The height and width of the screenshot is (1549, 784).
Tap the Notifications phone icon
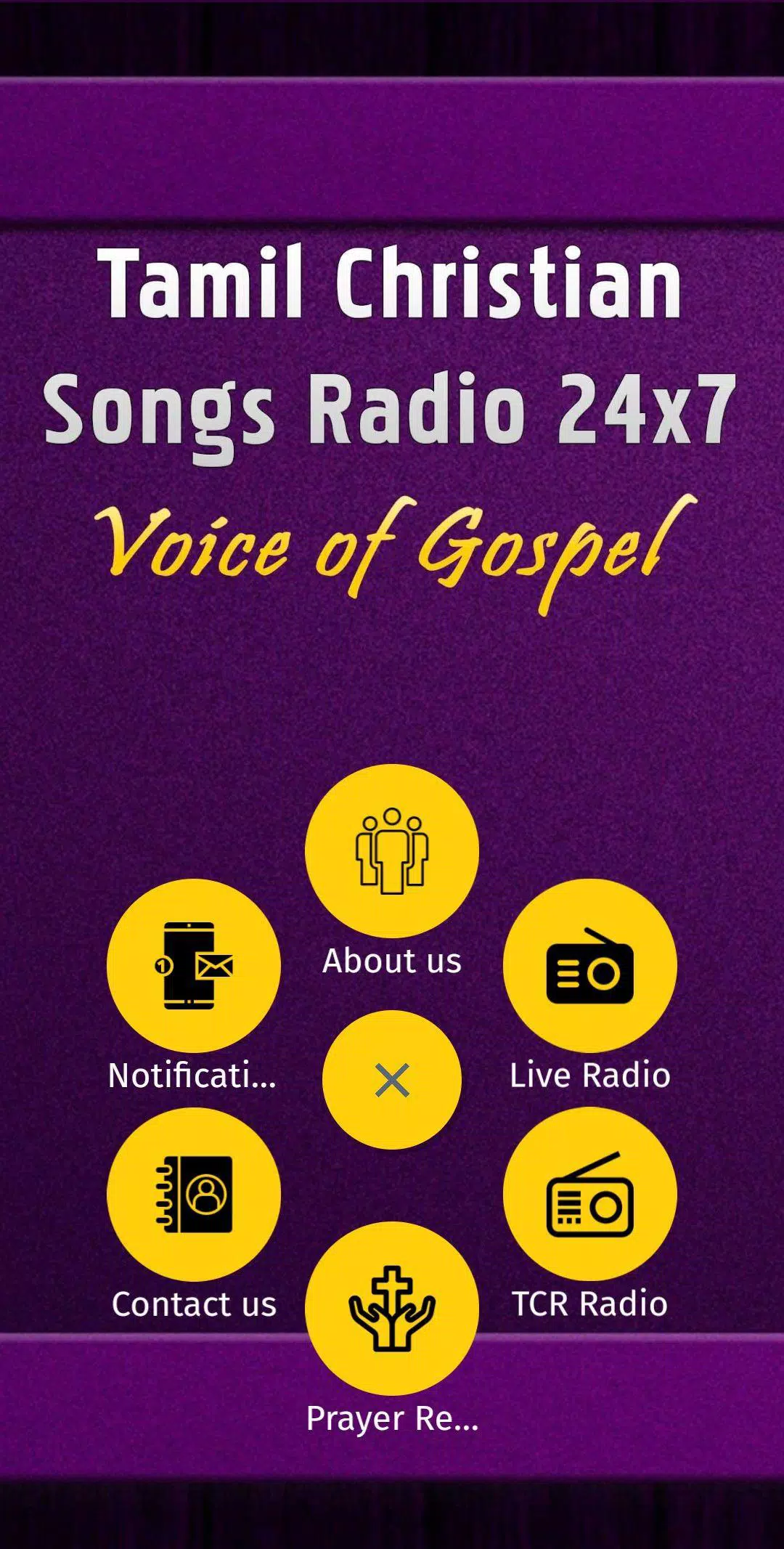coord(192,966)
